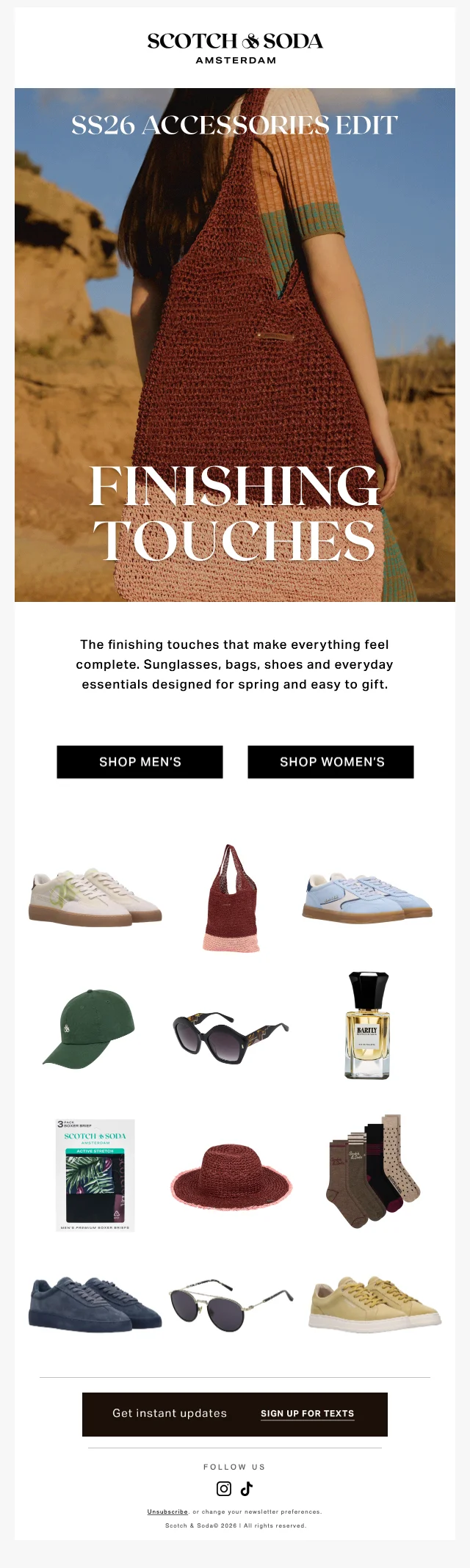Viewport: 470px width, 1568px height.
Task: View the navy suede sneakers
Action: pyautogui.click(x=95, y=1304)
